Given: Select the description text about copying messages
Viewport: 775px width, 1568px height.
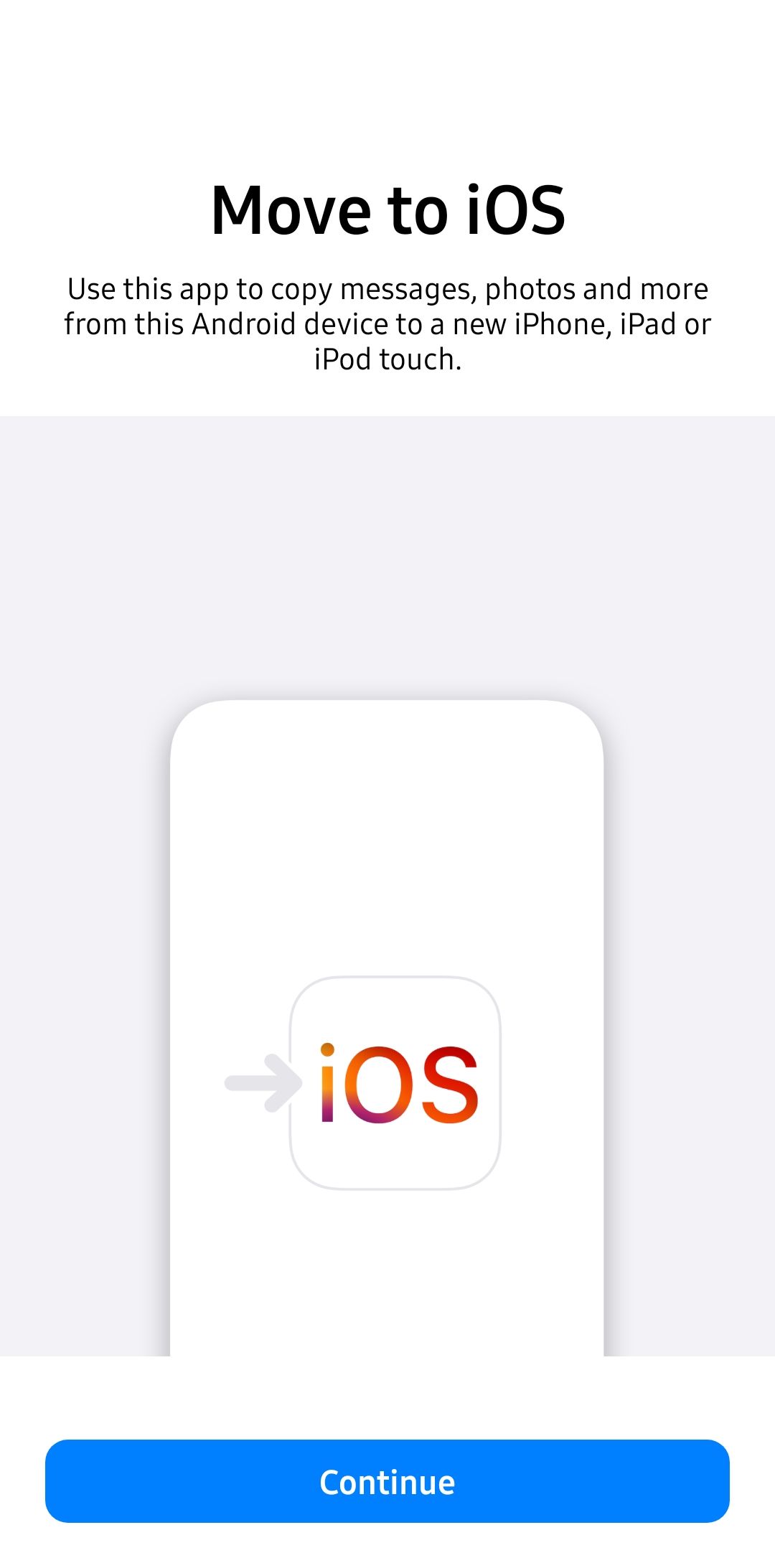Looking at the screenshot, I should point(387,323).
